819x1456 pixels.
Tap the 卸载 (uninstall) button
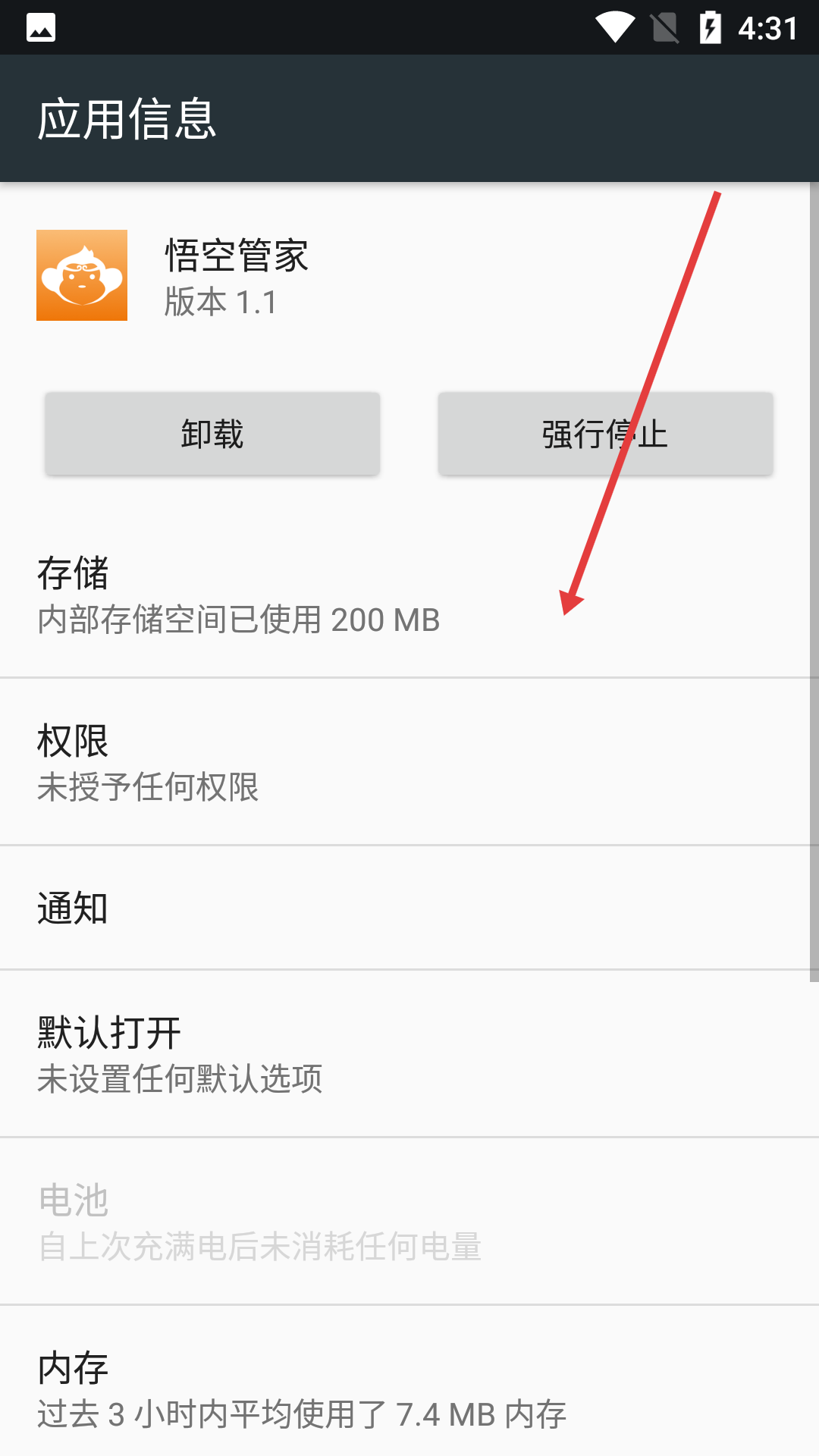[212, 434]
